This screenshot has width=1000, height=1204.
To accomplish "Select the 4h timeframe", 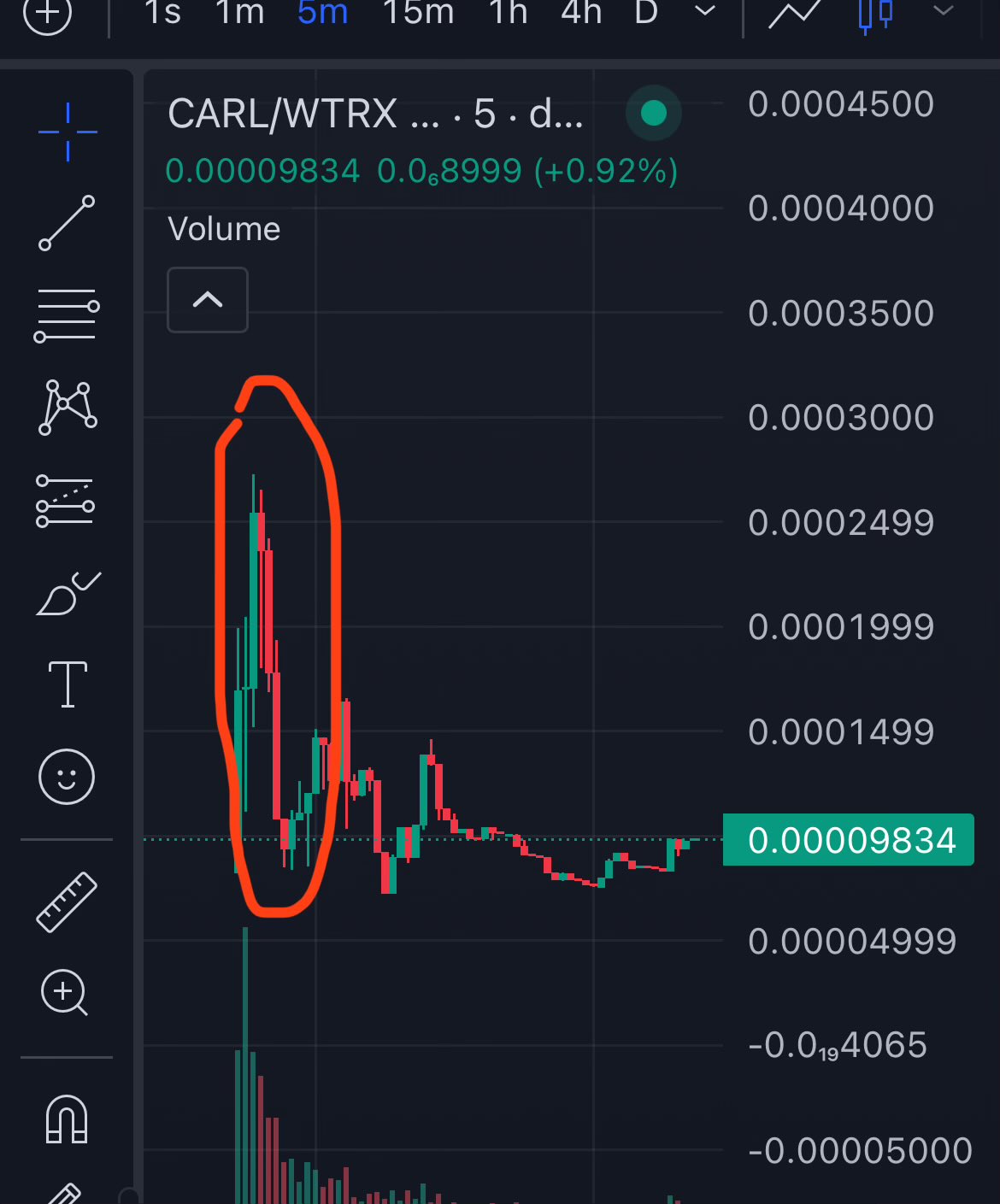I will tap(581, 13).
